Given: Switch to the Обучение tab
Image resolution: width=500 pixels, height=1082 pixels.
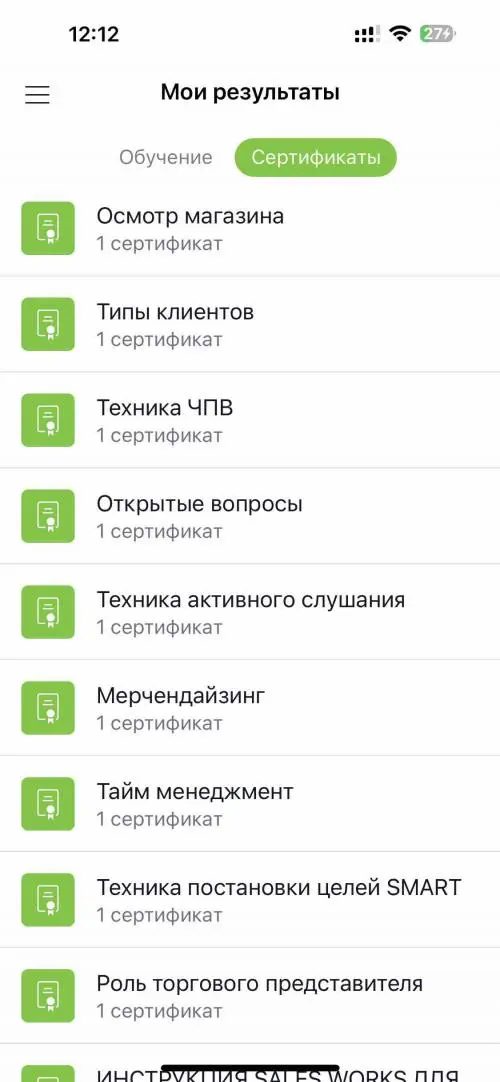Looking at the screenshot, I should 166,157.
